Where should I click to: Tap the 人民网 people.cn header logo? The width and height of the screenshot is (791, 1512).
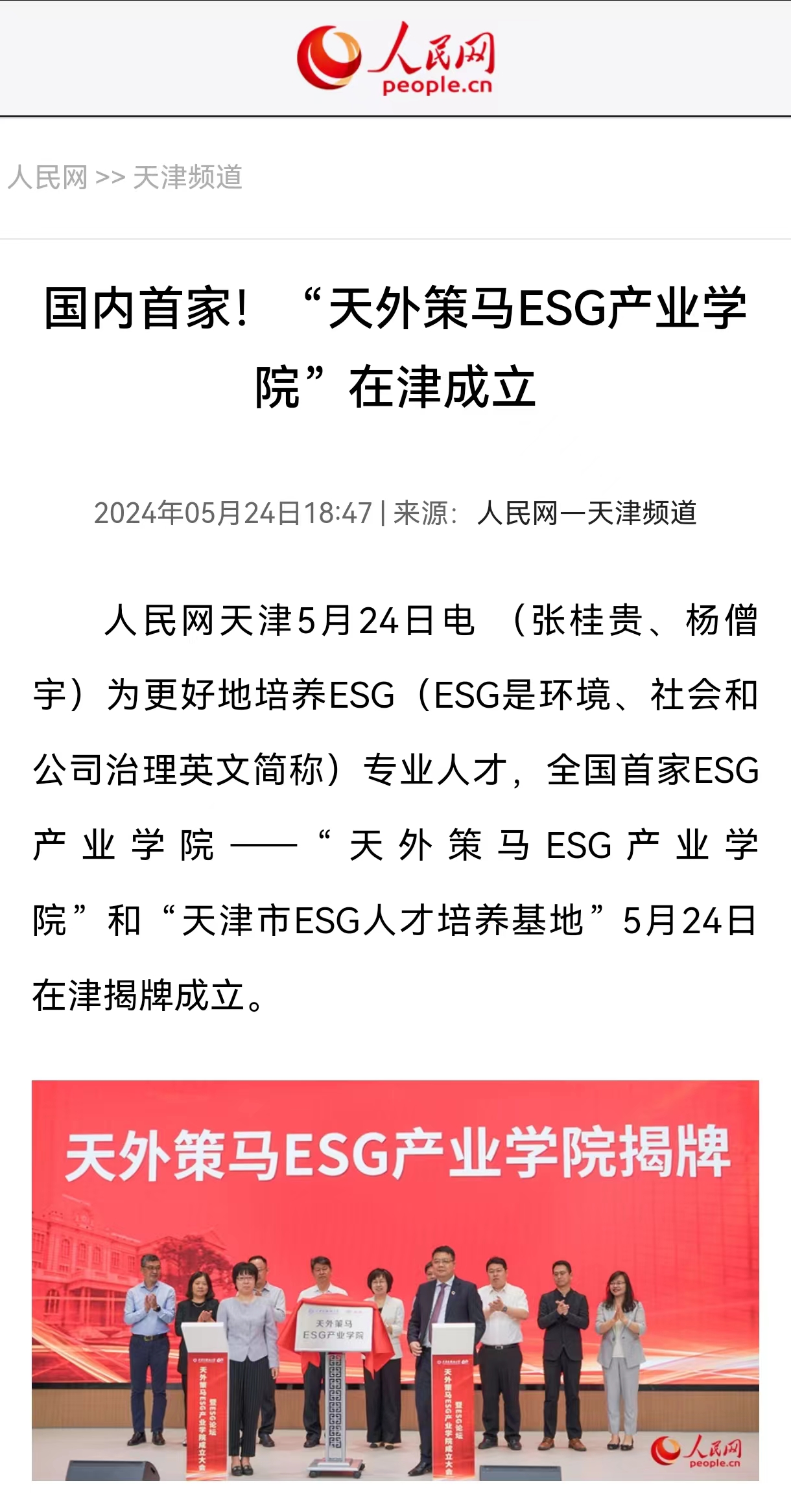(395, 58)
